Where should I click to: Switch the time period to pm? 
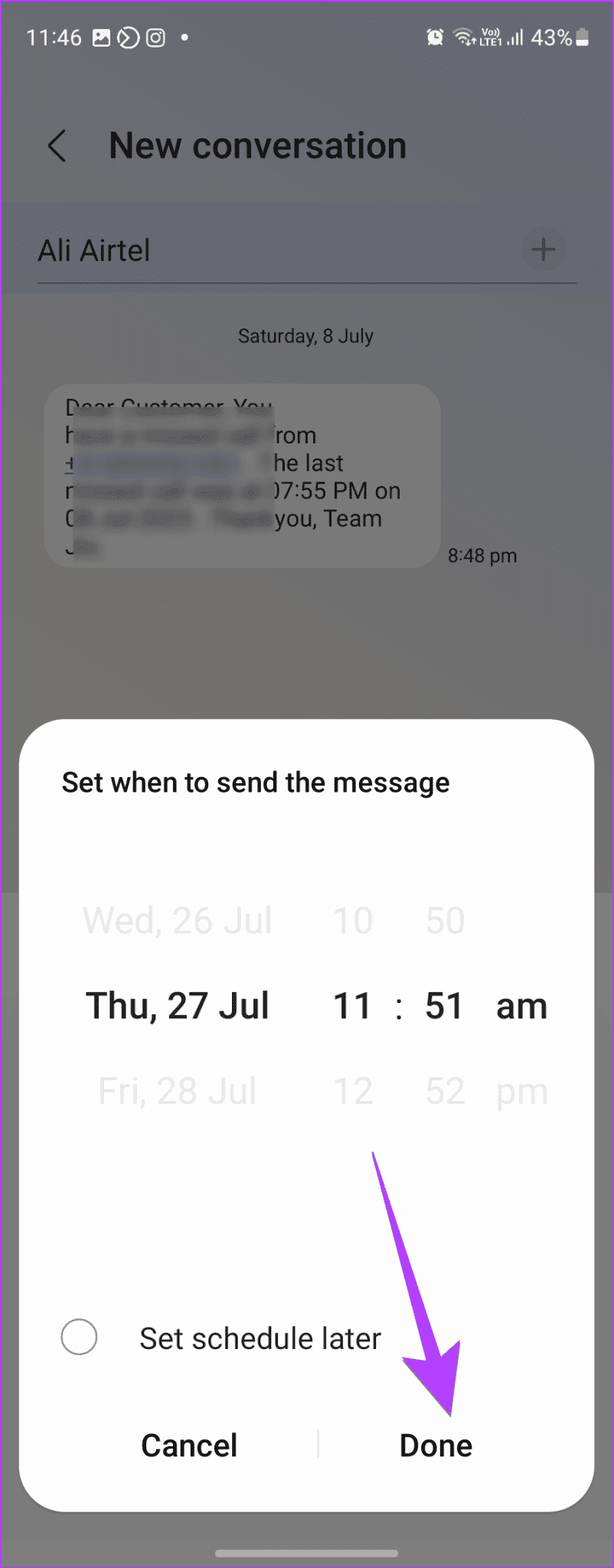[x=522, y=1090]
